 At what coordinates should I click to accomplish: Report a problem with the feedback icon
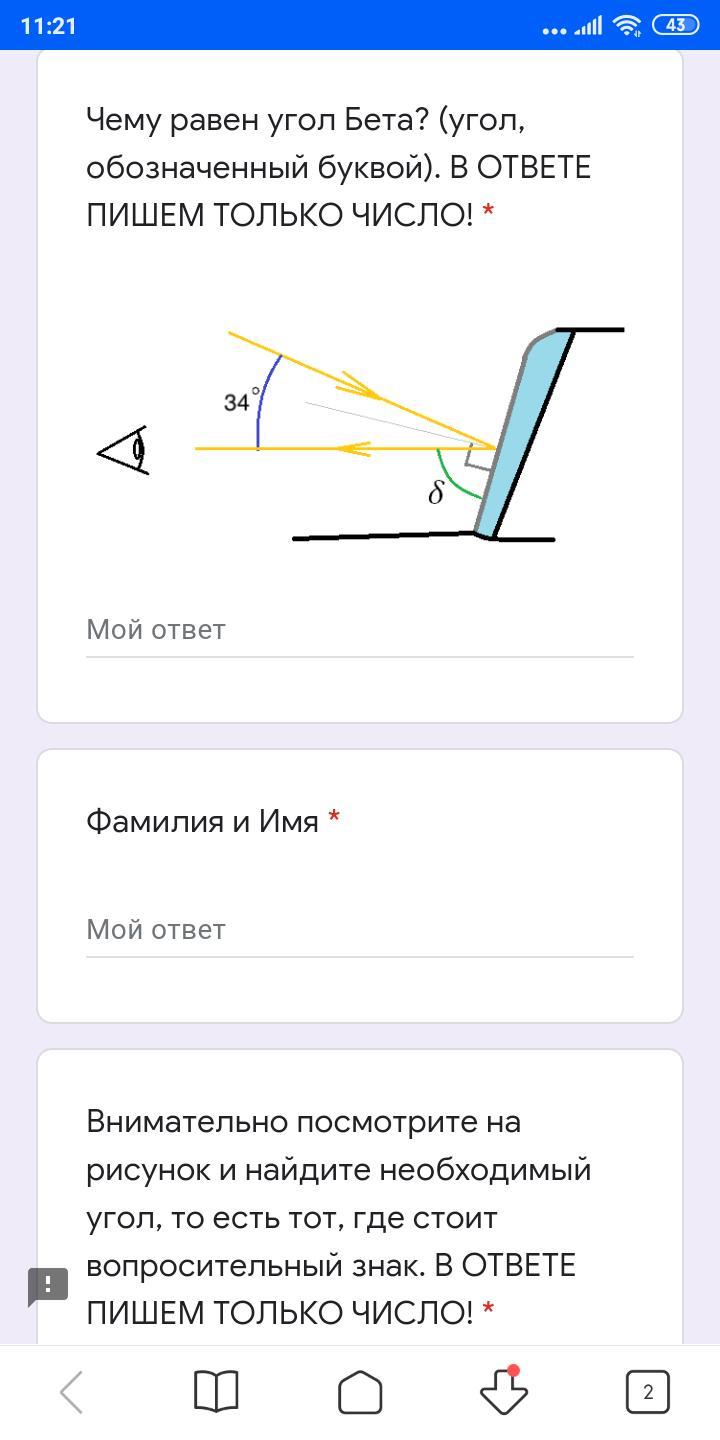coord(48,1286)
